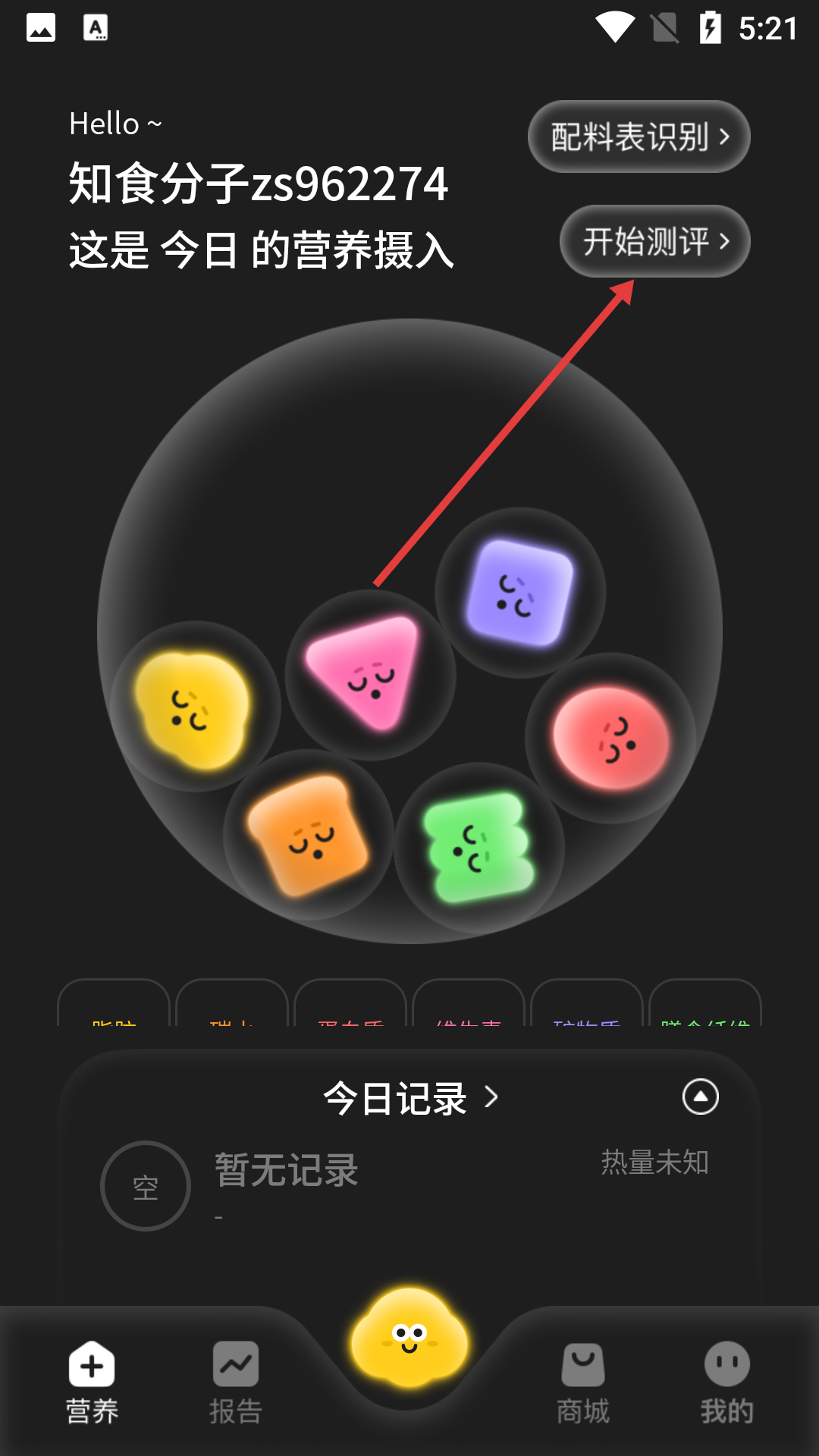Select the red round nutrient bubble

[610, 739]
